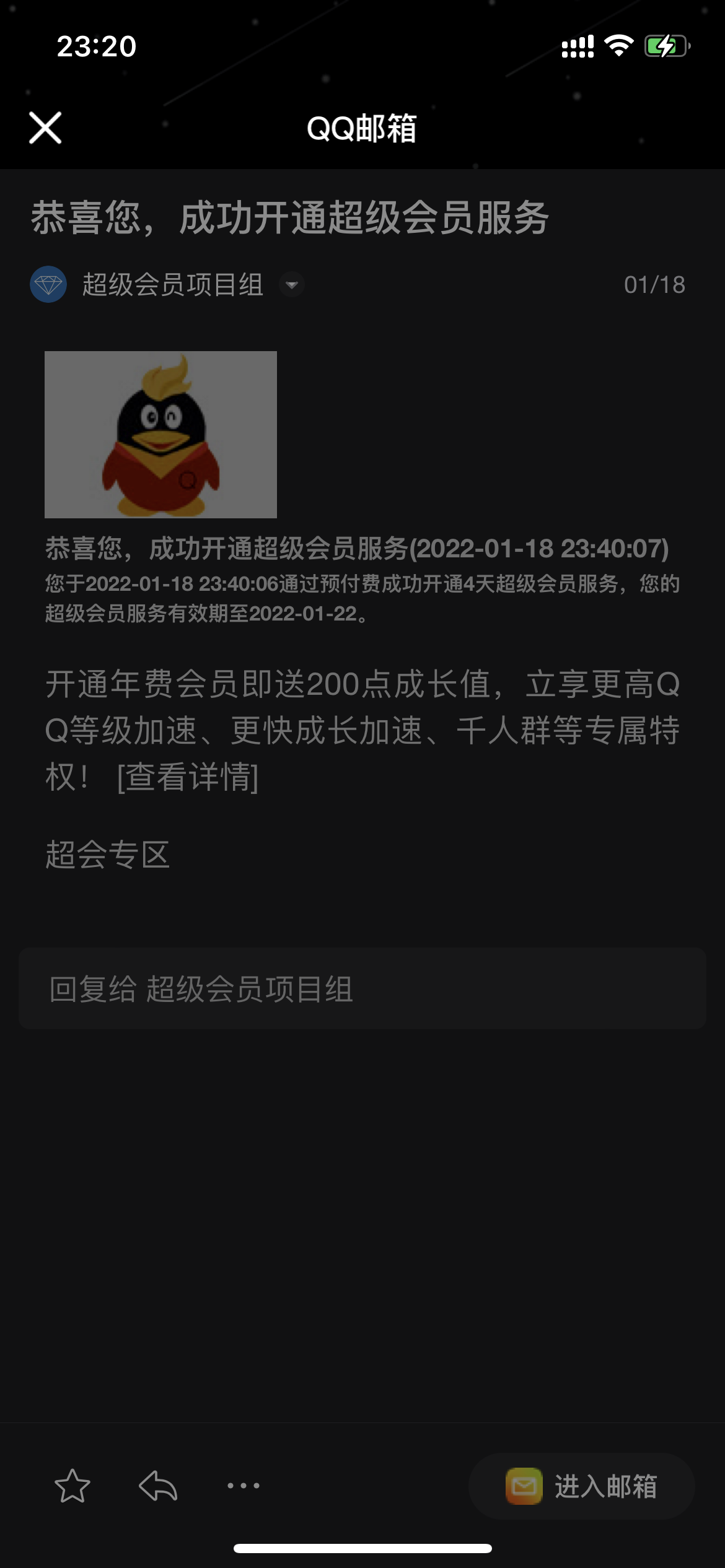The width and height of the screenshot is (725, 1568).
Task: Open the [查看详情] link
Action: pos(188,777)
